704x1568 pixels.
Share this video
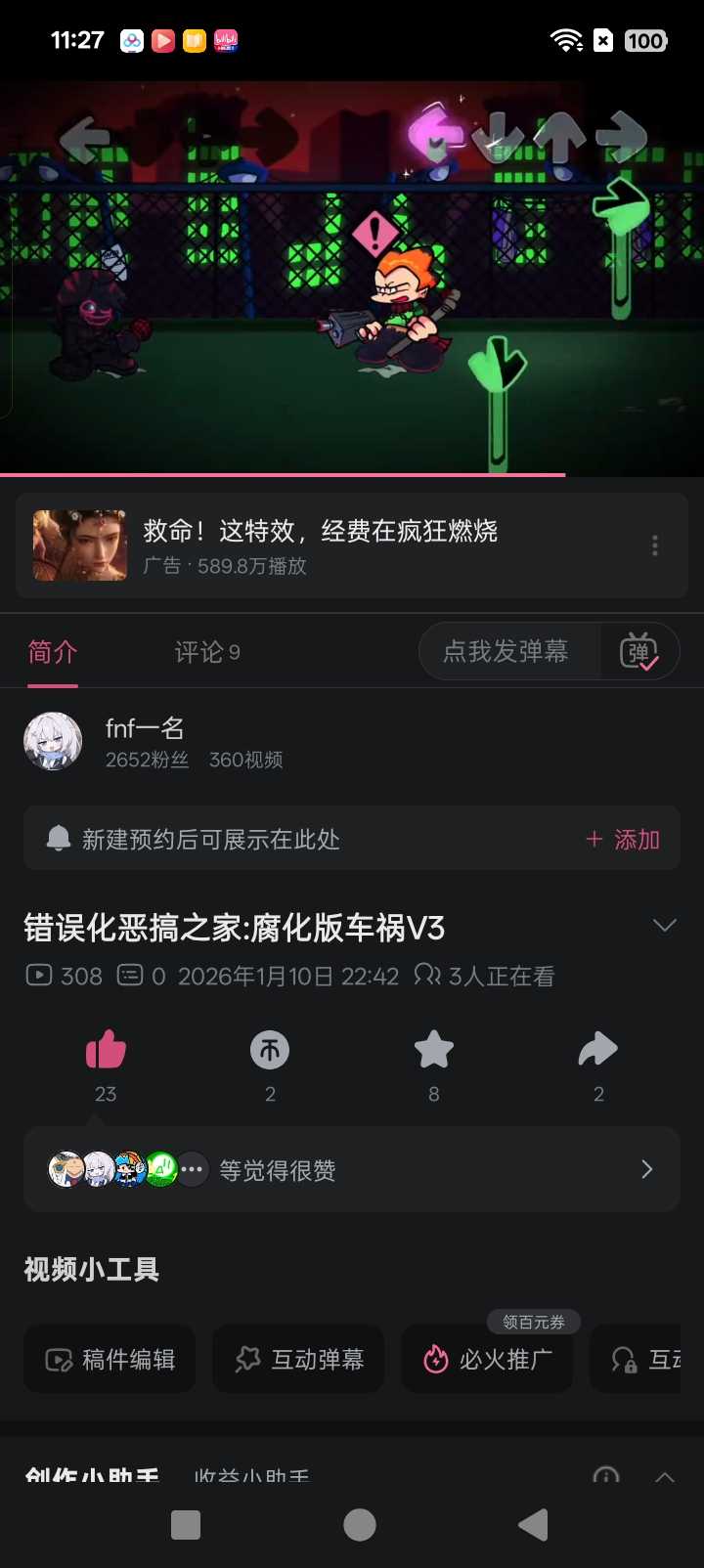pos(598,1052)
